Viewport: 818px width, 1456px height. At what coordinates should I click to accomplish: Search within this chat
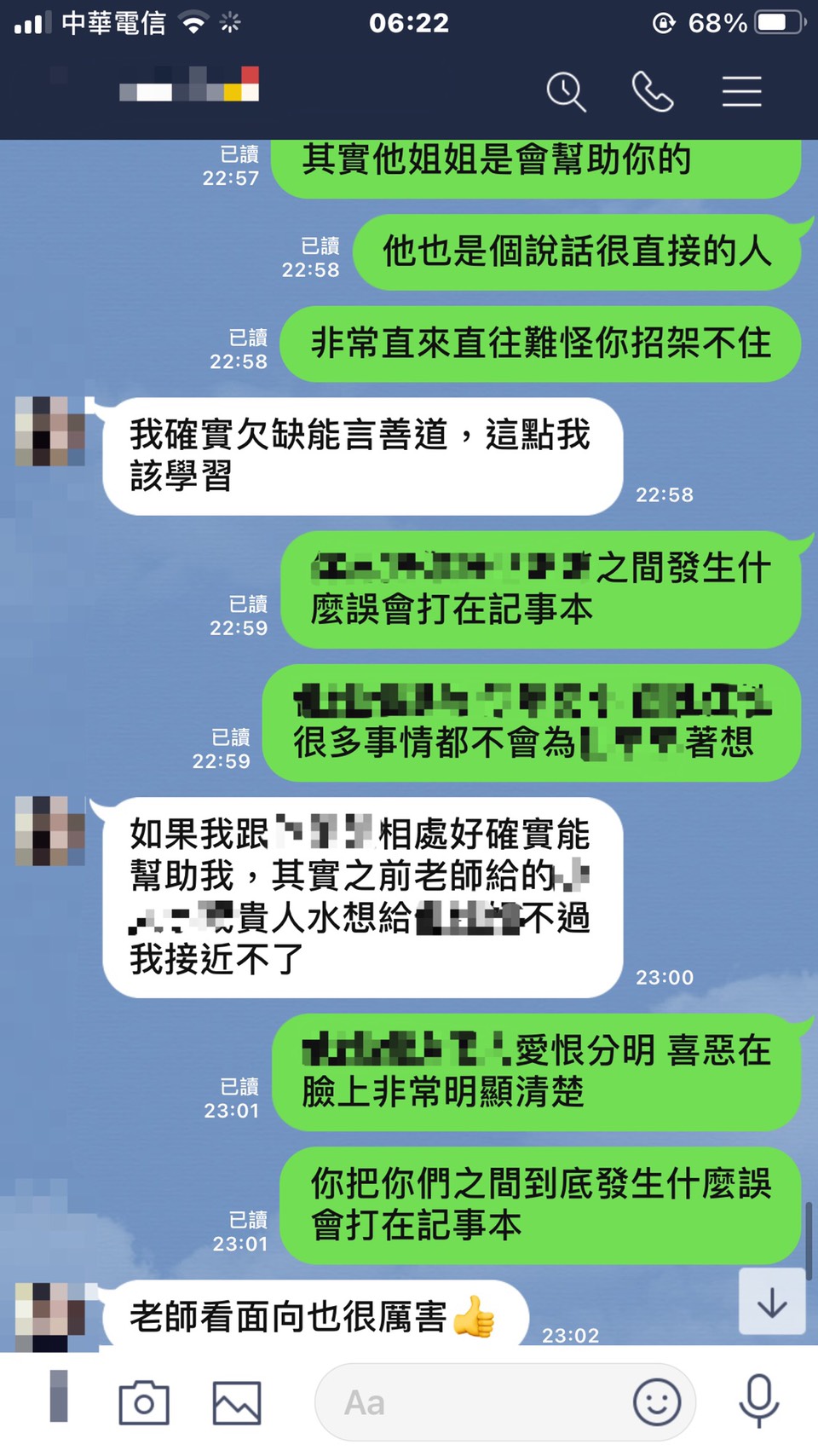pyautogui.click(x=566, y=91)
